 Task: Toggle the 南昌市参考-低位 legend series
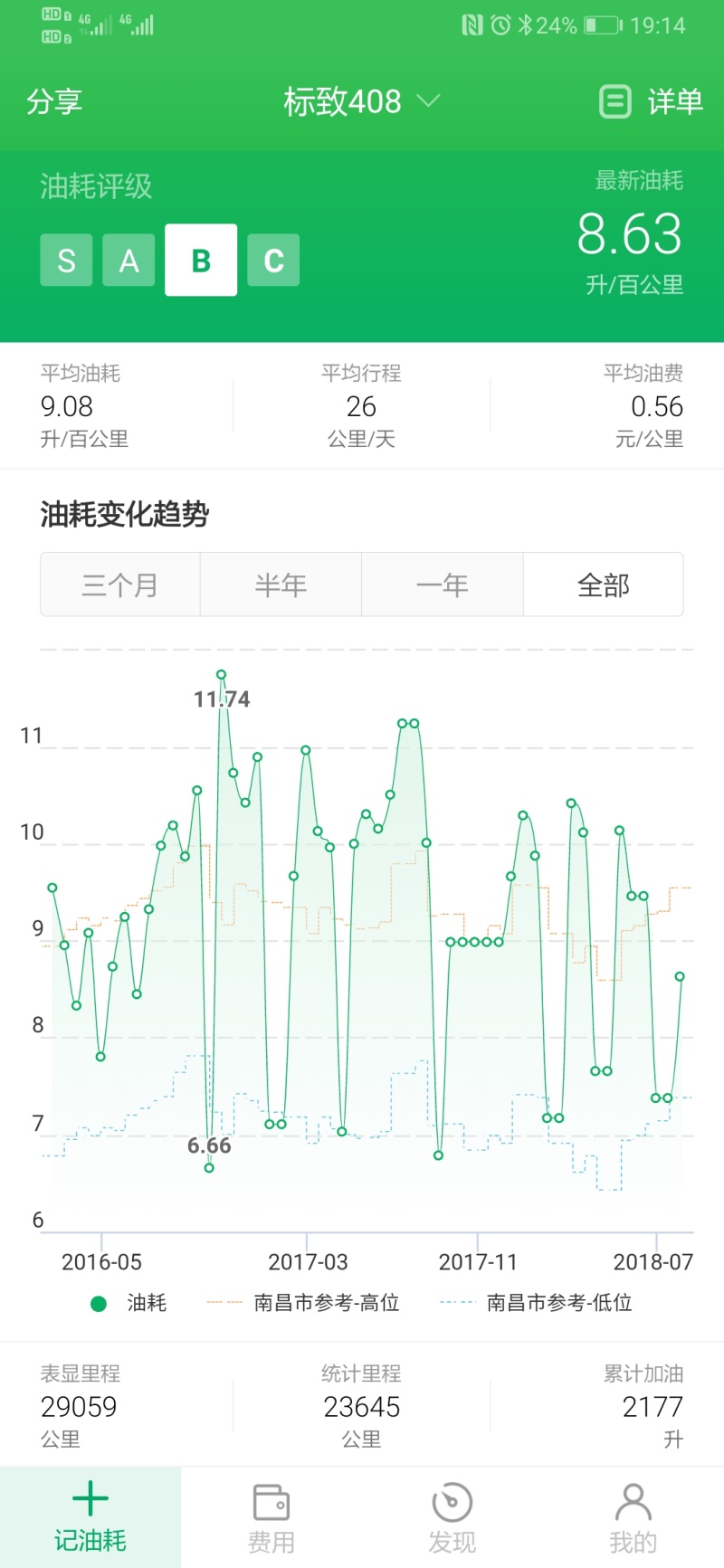(537, 1303)
